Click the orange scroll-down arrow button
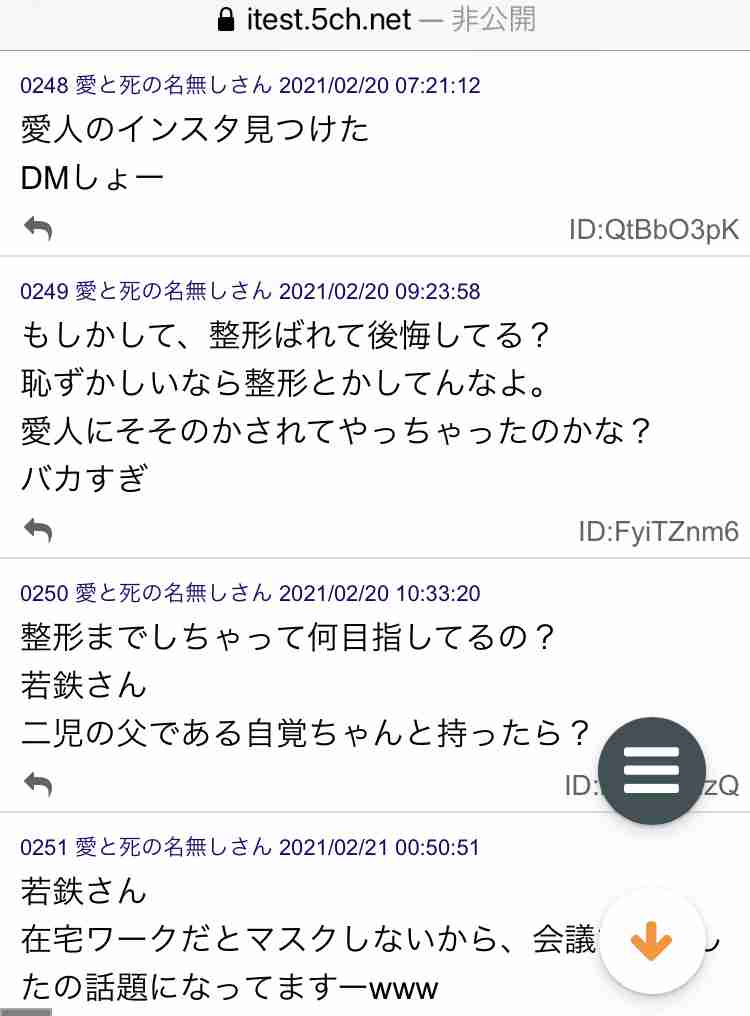 651,940
